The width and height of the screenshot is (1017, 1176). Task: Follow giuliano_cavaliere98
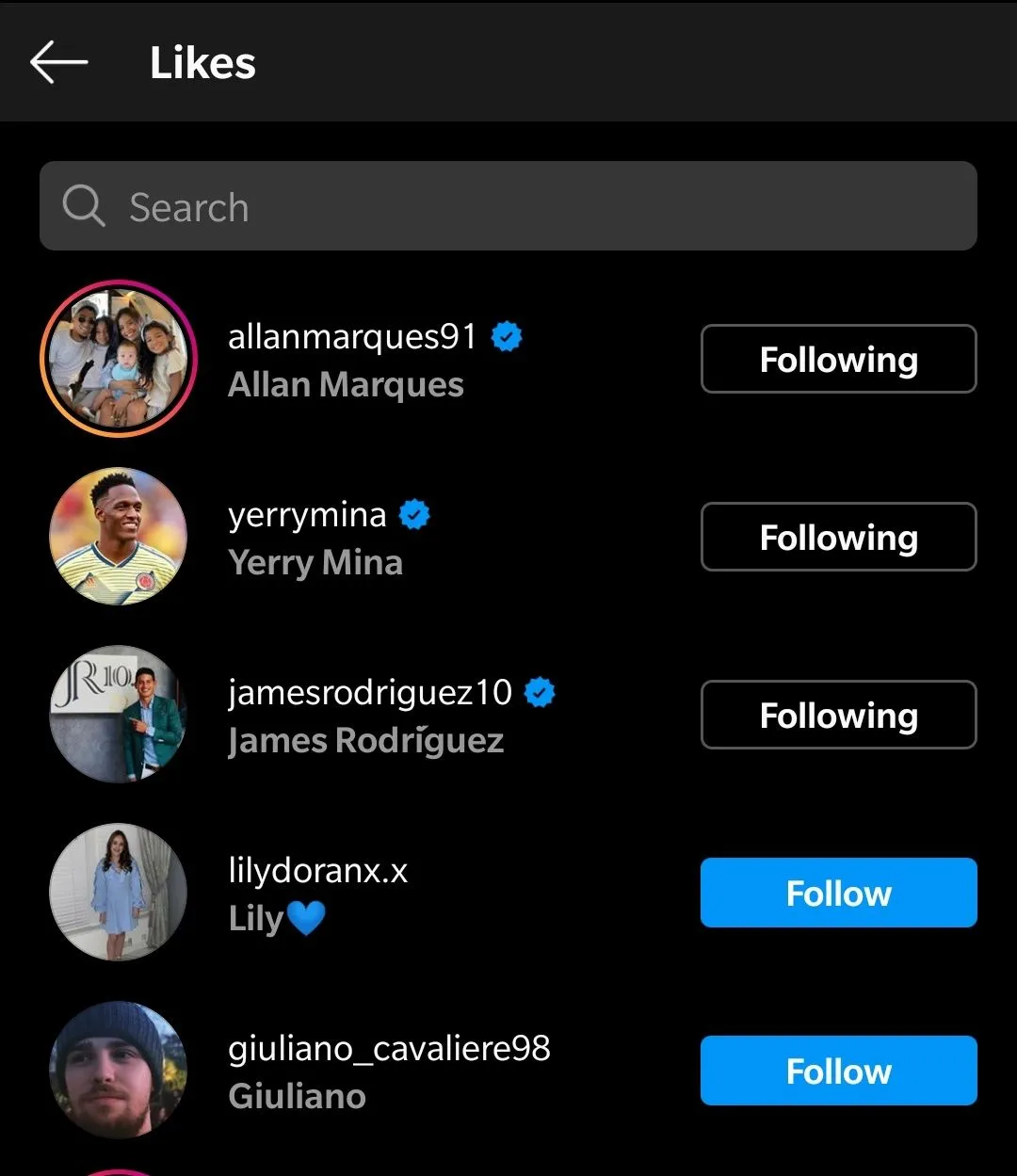coord(838,1071)
